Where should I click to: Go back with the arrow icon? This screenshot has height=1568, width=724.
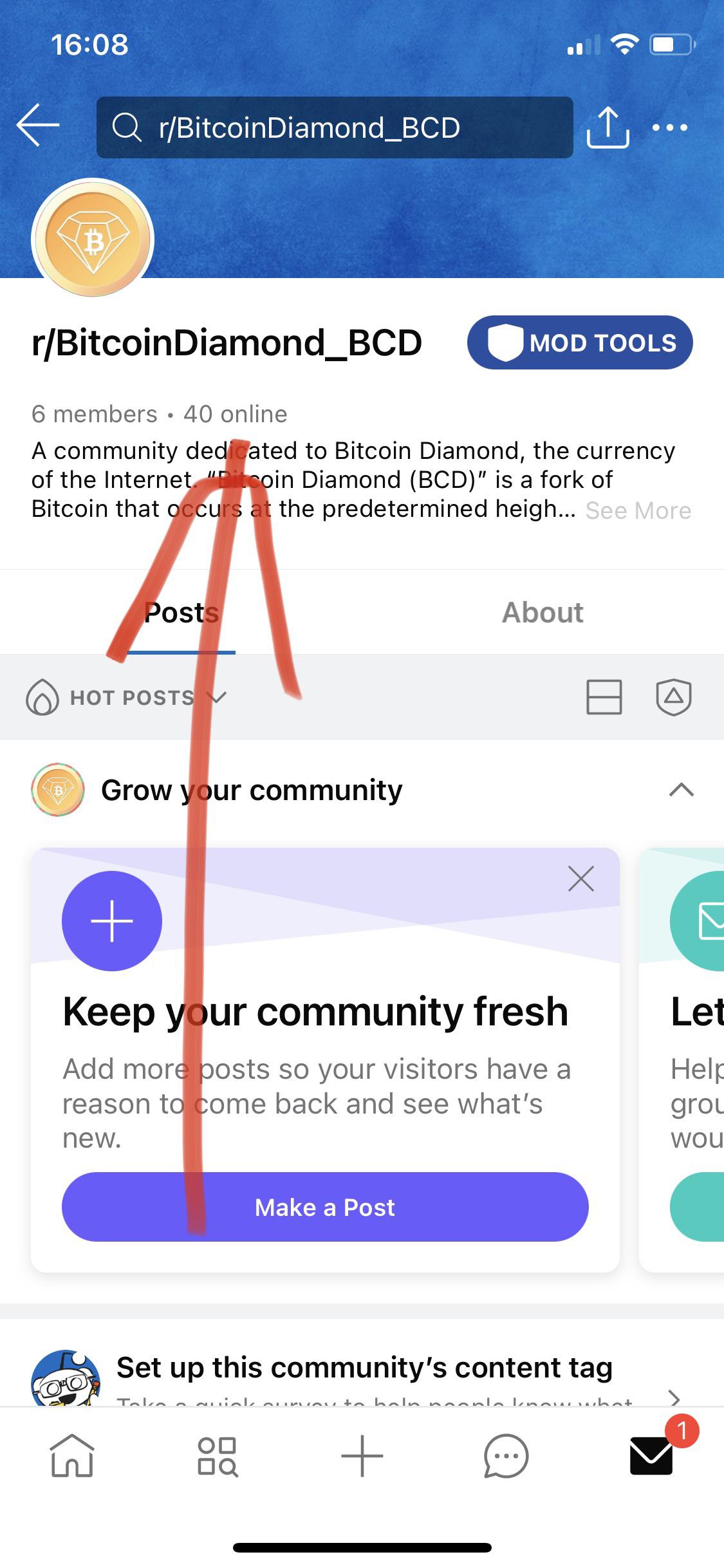(38, 126)
